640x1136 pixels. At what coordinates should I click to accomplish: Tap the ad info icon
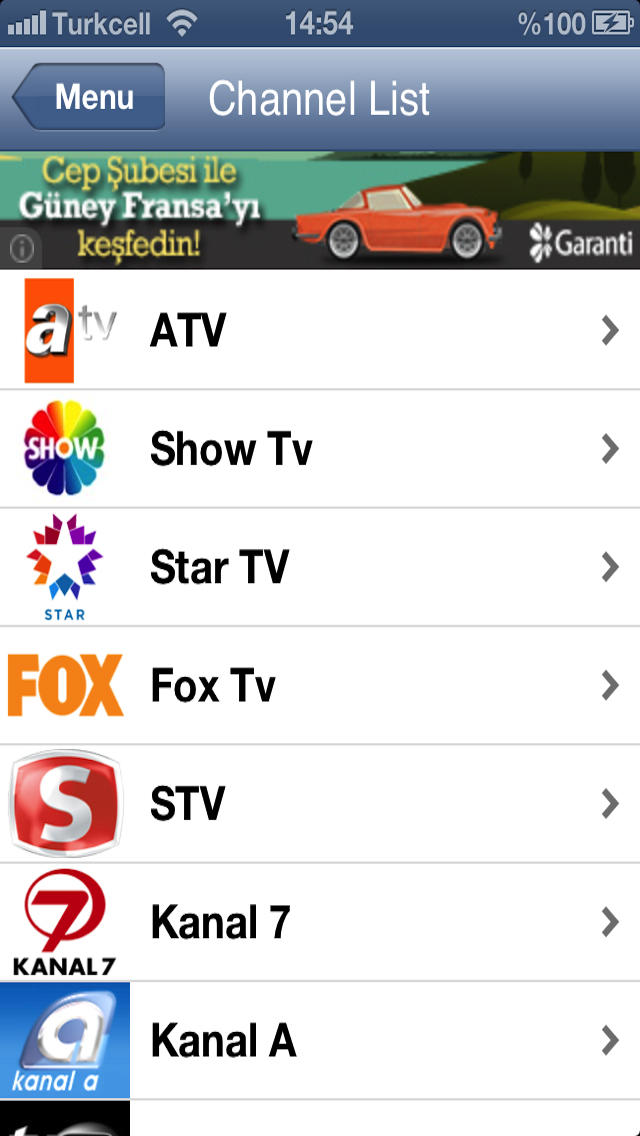pos(21,247)
